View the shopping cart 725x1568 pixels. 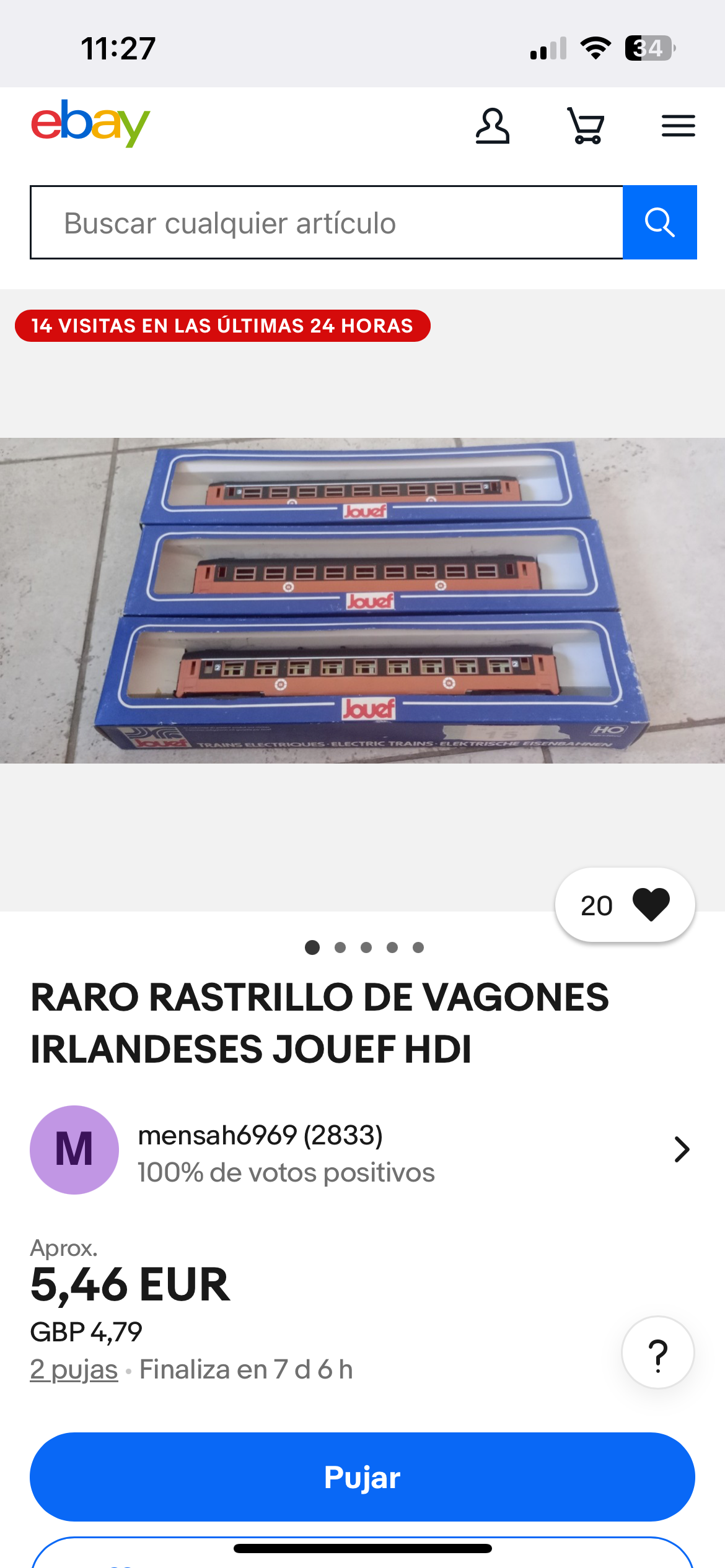pyautogui.click(x=586, y=126)
